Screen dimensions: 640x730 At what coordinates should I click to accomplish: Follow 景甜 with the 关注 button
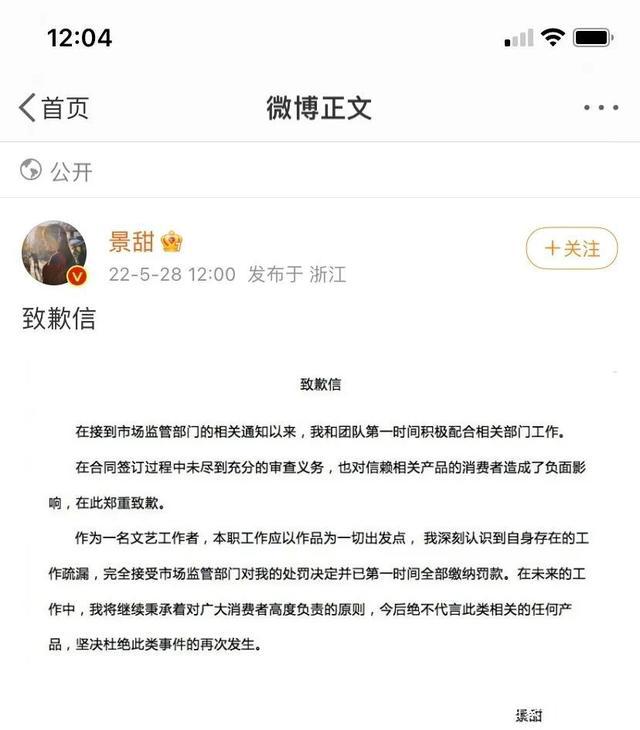pyautogui.click(x=572, y=249)
